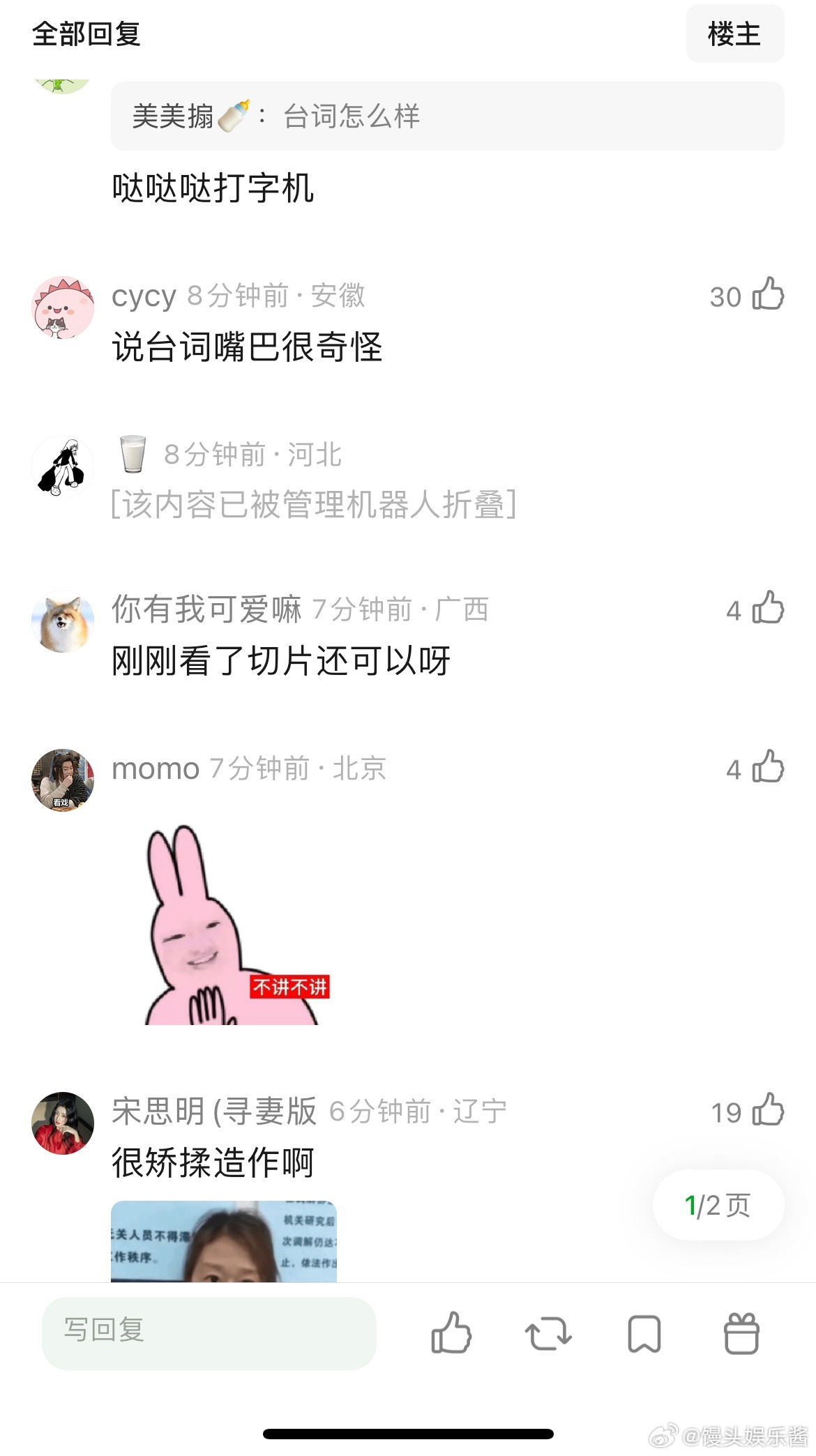Select the bookmark icon in the bottom bar
The height and width of the screenshot is (1456, 816).
pos(644,1333)
